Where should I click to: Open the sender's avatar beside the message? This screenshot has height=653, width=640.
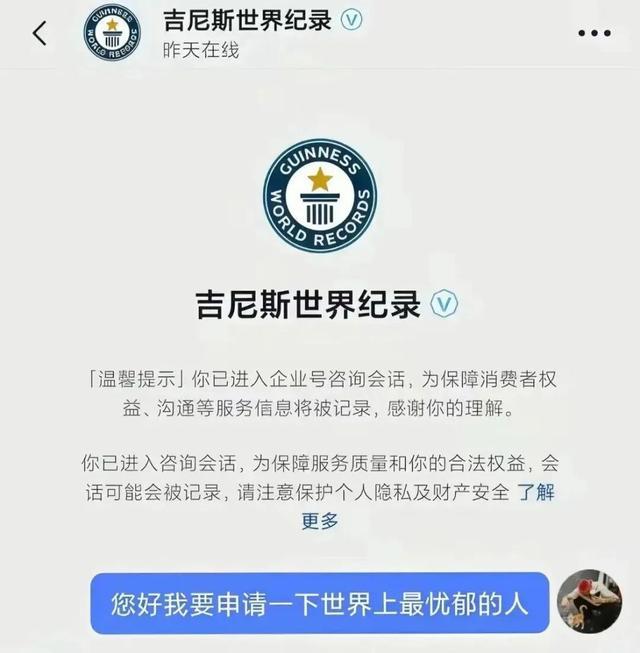(589, 602)
